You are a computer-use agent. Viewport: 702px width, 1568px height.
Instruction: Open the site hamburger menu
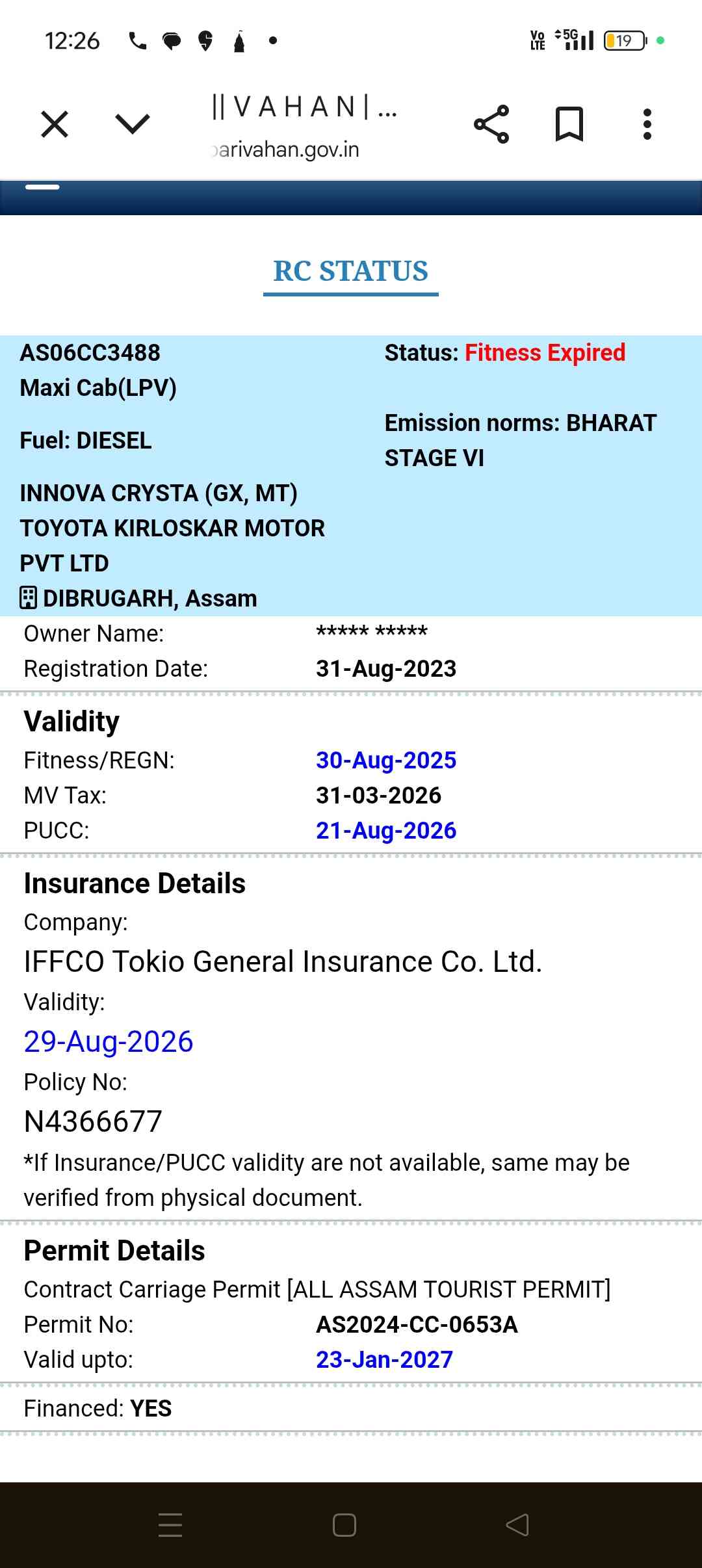coord(42,187)
